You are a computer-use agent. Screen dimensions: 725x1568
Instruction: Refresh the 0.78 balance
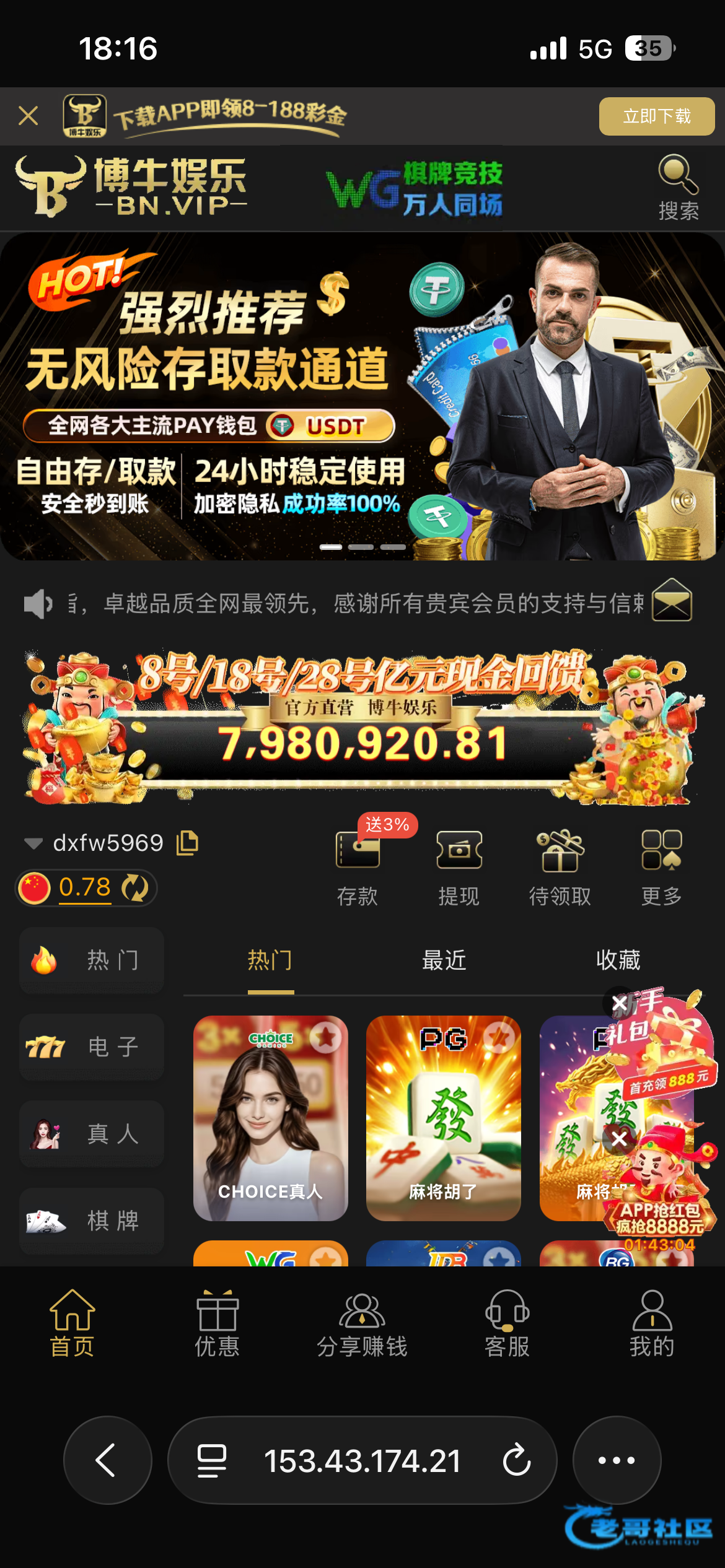tap(135, 887)
